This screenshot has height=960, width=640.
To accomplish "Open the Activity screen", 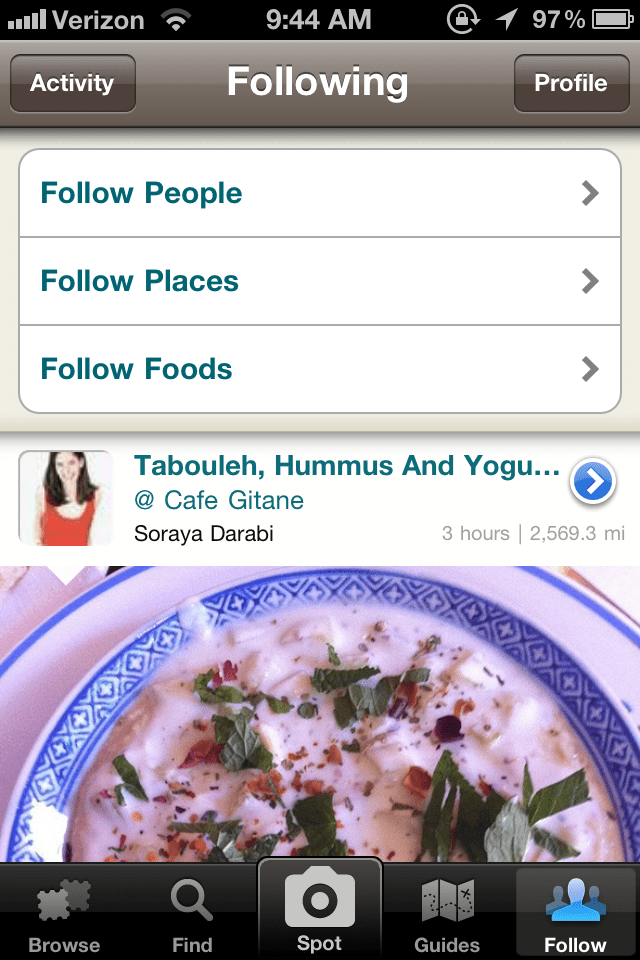I will click(72, 83).
